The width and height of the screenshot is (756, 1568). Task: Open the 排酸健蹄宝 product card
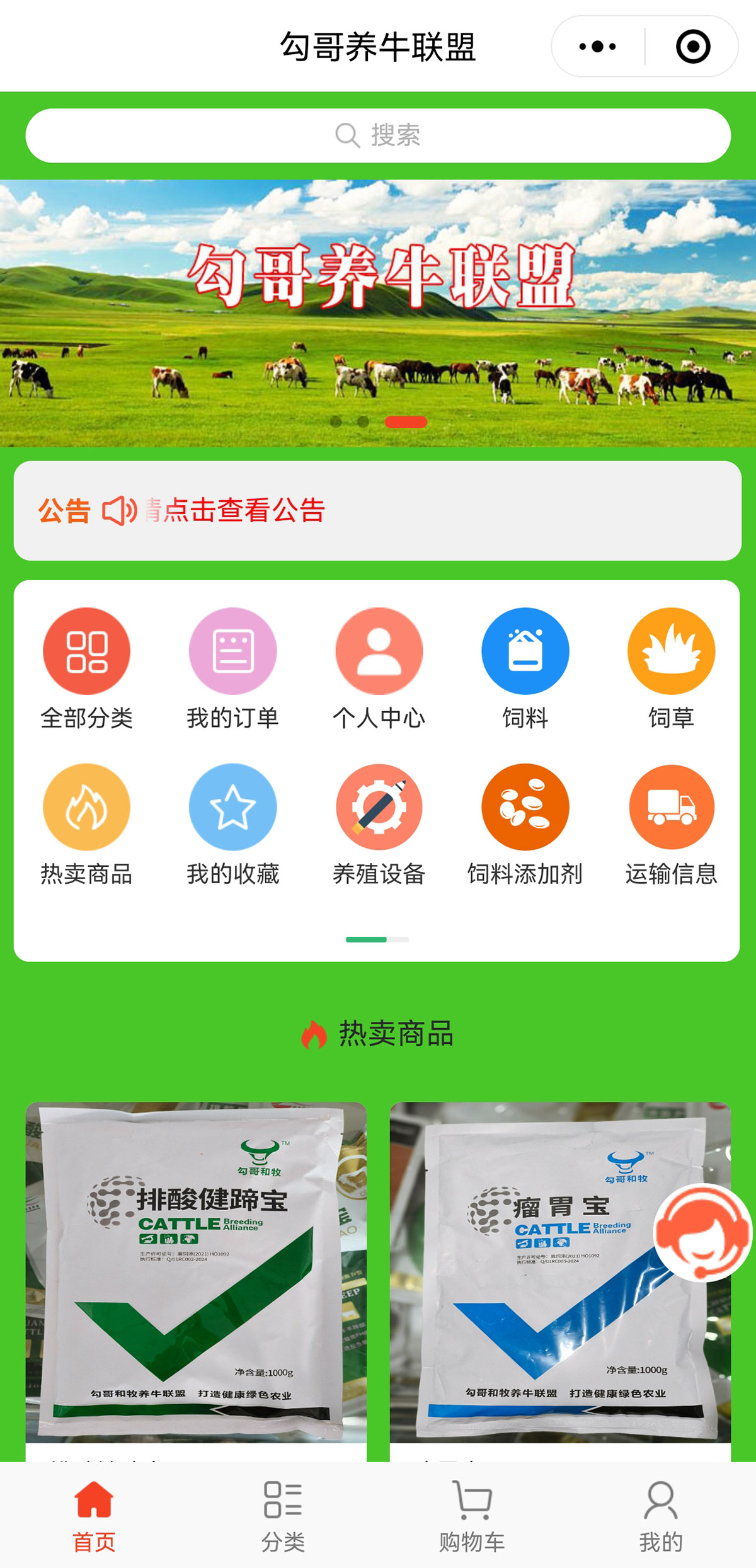pyautogui.click(x=196, y=1273)
